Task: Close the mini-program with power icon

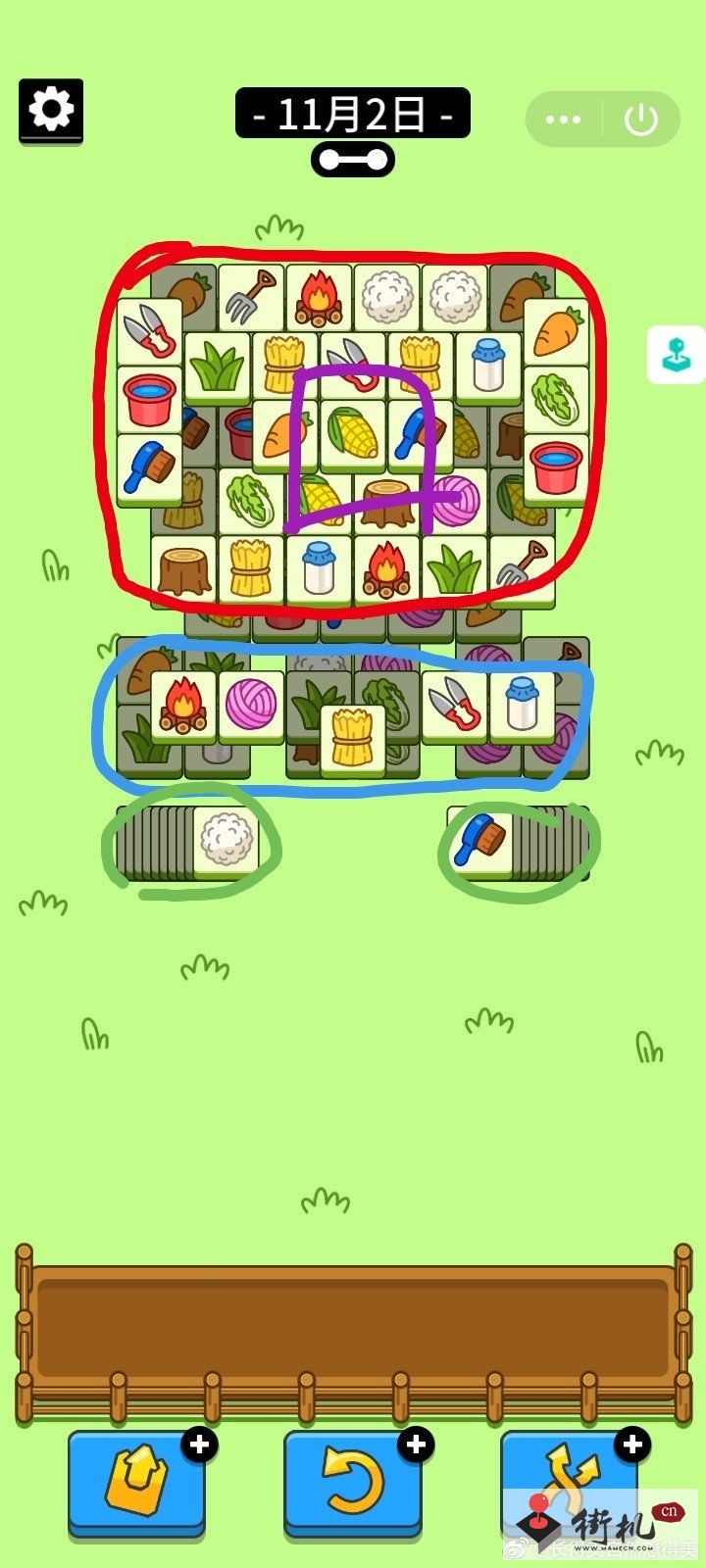Action: point(640,120)
